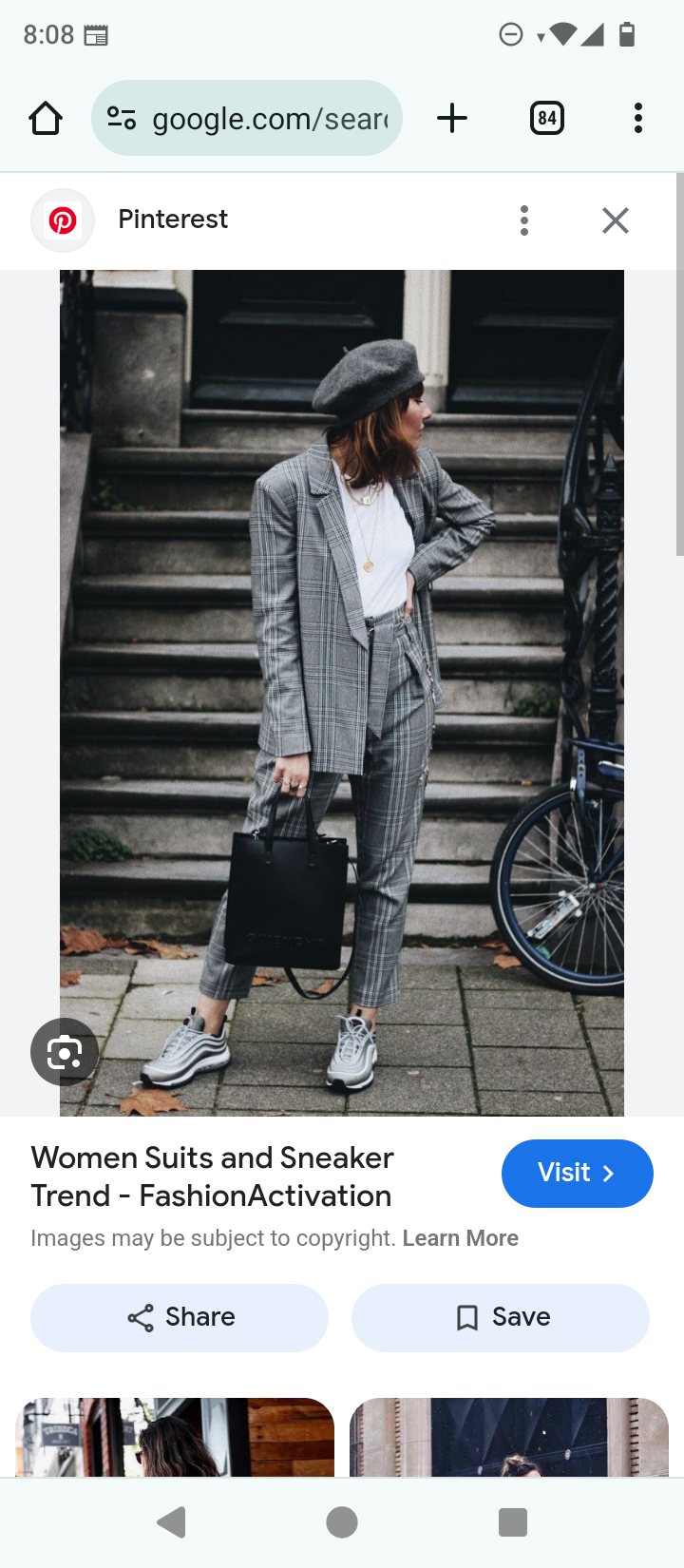Close the Pinterest image preview
684x1568 pixels.
point(616,220)
